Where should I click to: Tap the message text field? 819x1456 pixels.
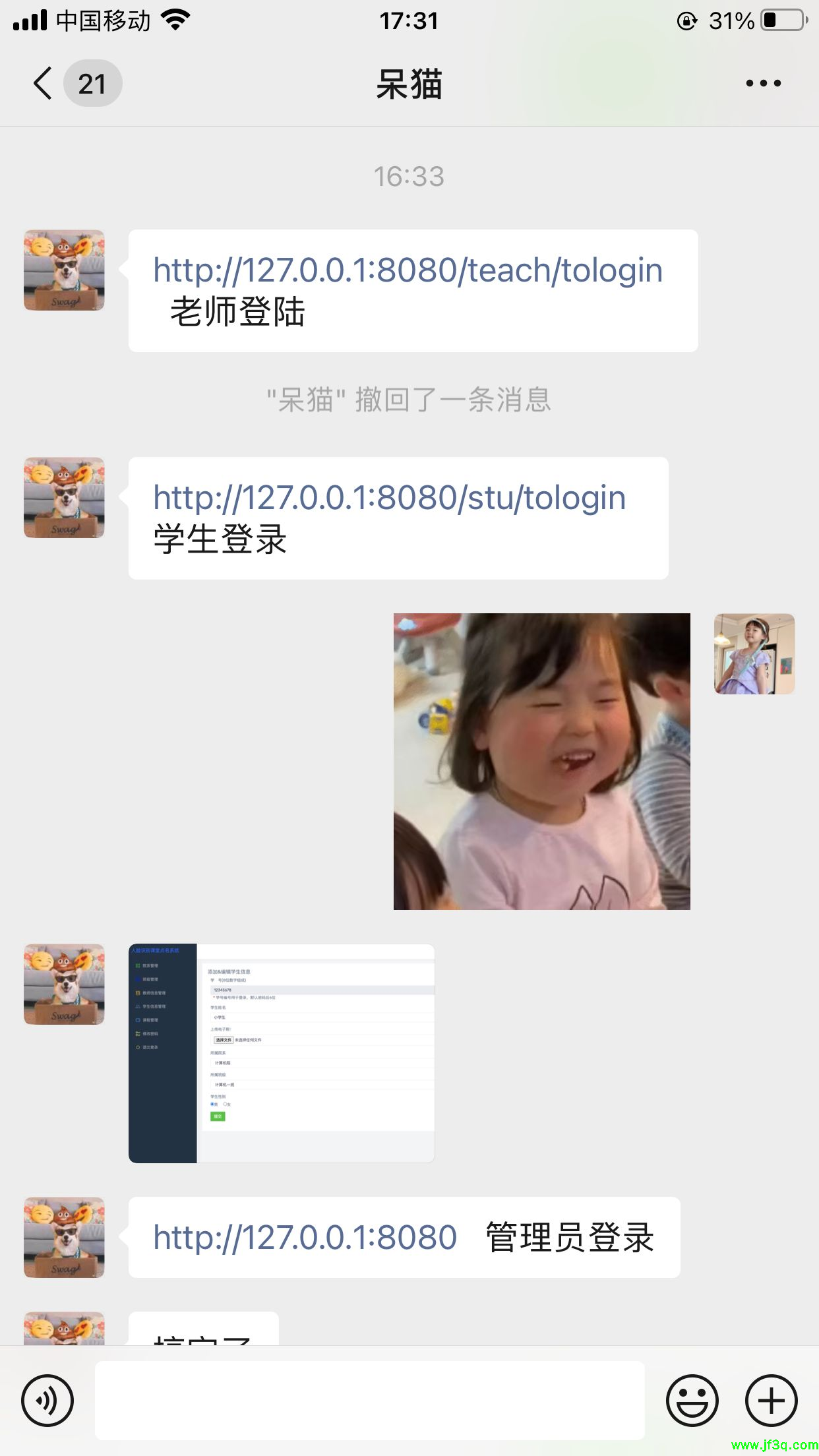click(x=369, y=1400)
